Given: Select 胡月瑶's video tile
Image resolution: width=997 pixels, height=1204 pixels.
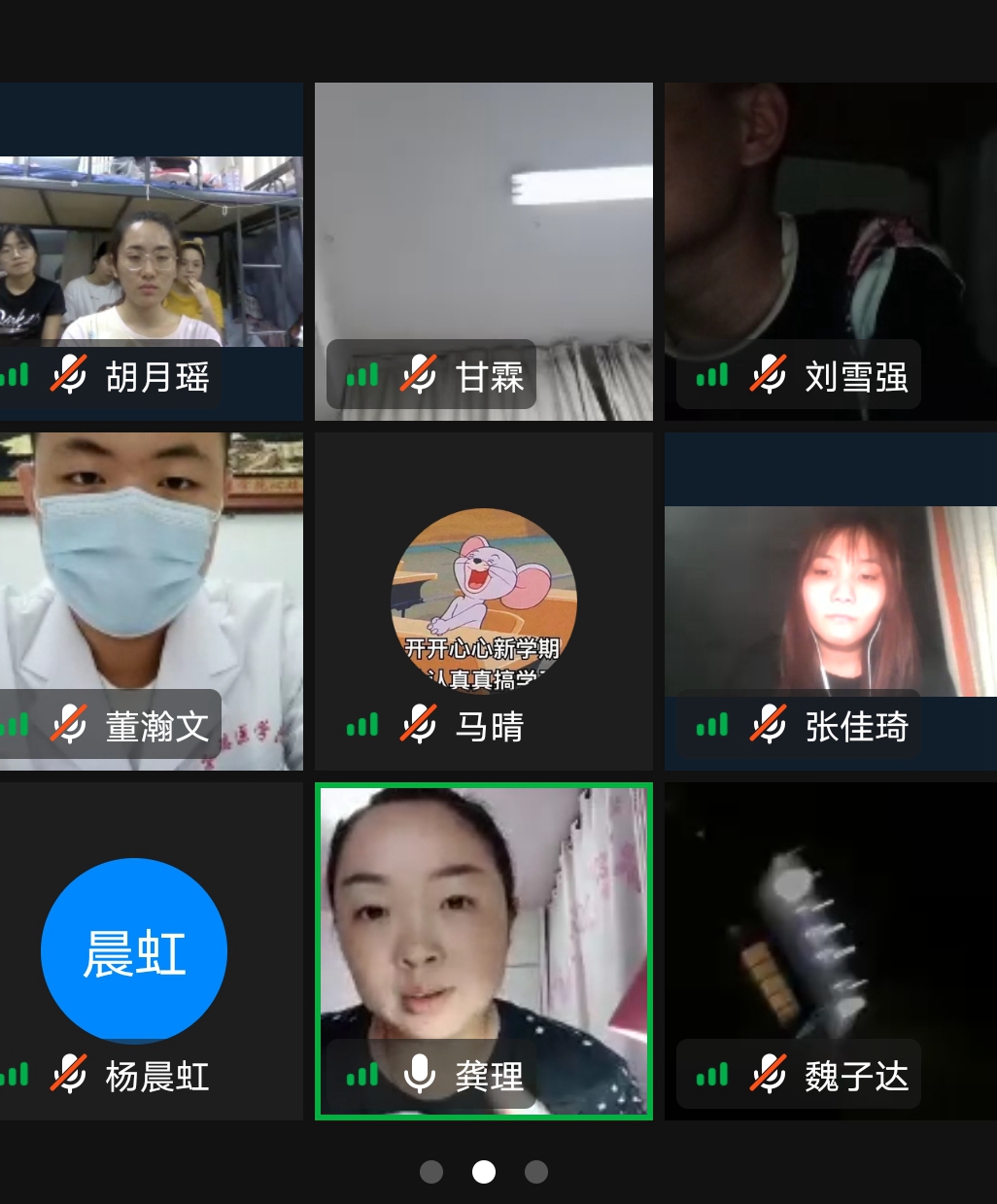Looking at the screenshot, I should (x=151, y=251).
